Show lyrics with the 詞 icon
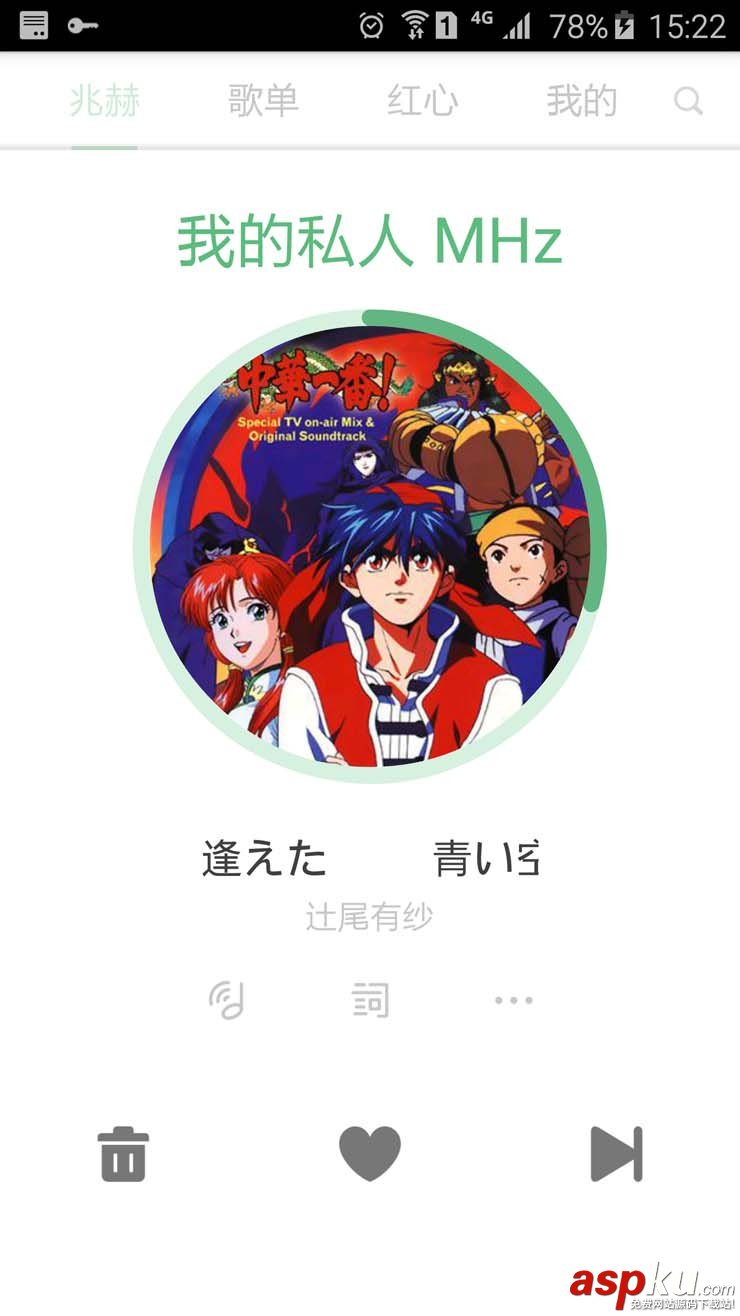The height and width of the screenshot is (1316, 740). coord(370,999)
